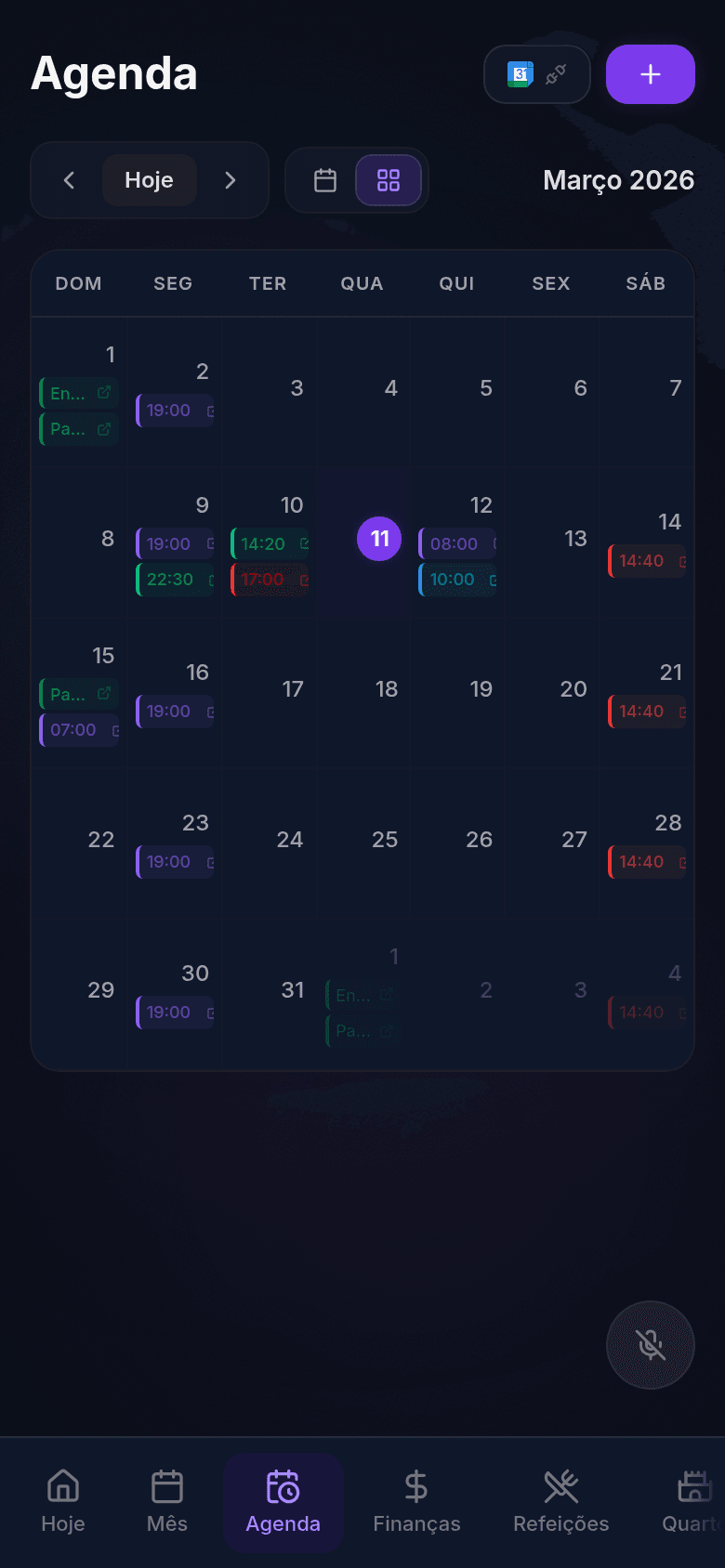The height and width of the screenshot is (1568, 725).
Task: View the 14:20 event on March 10
Action: point(270,544)
